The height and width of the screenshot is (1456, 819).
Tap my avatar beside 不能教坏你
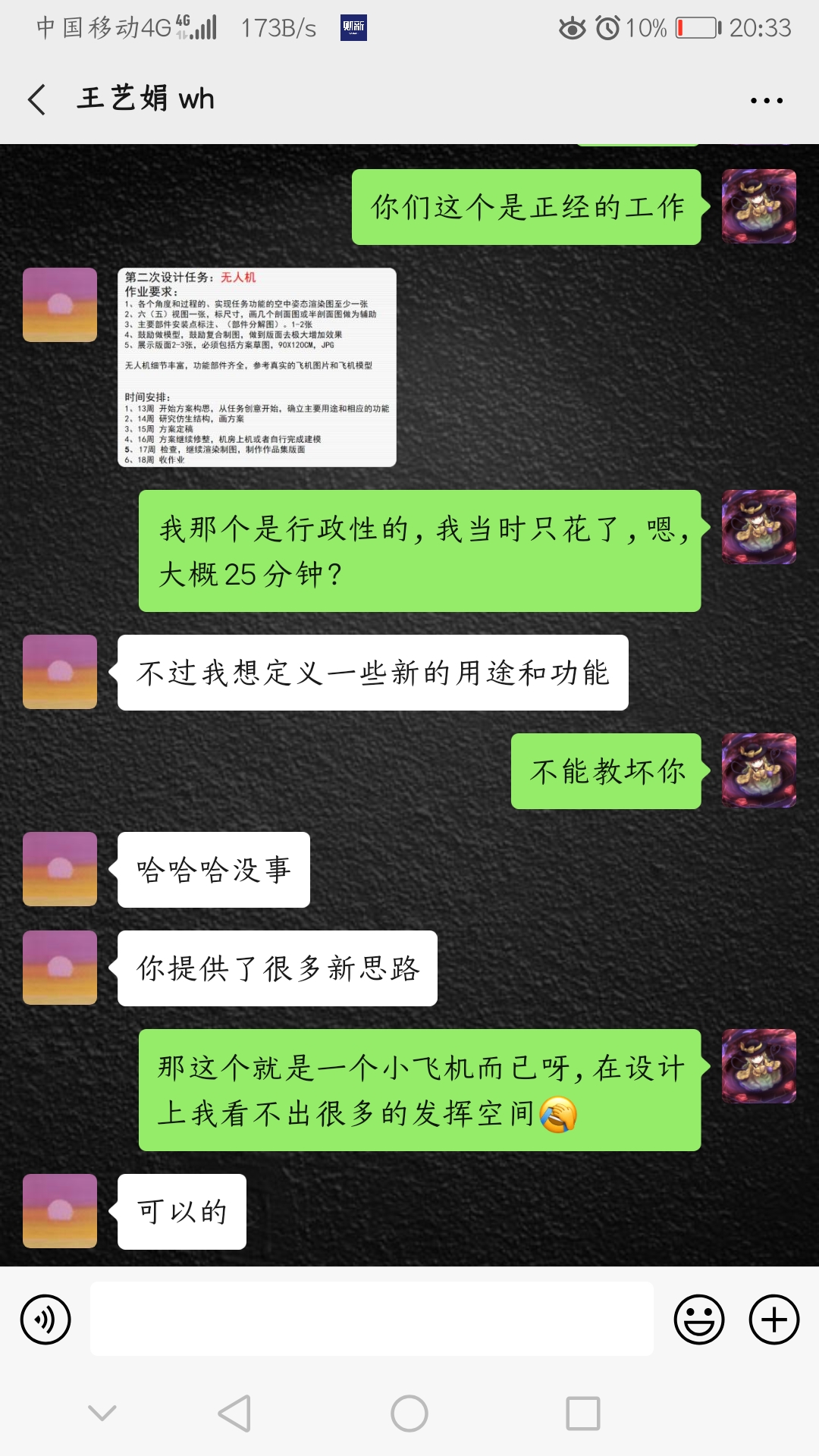(758, 770)
